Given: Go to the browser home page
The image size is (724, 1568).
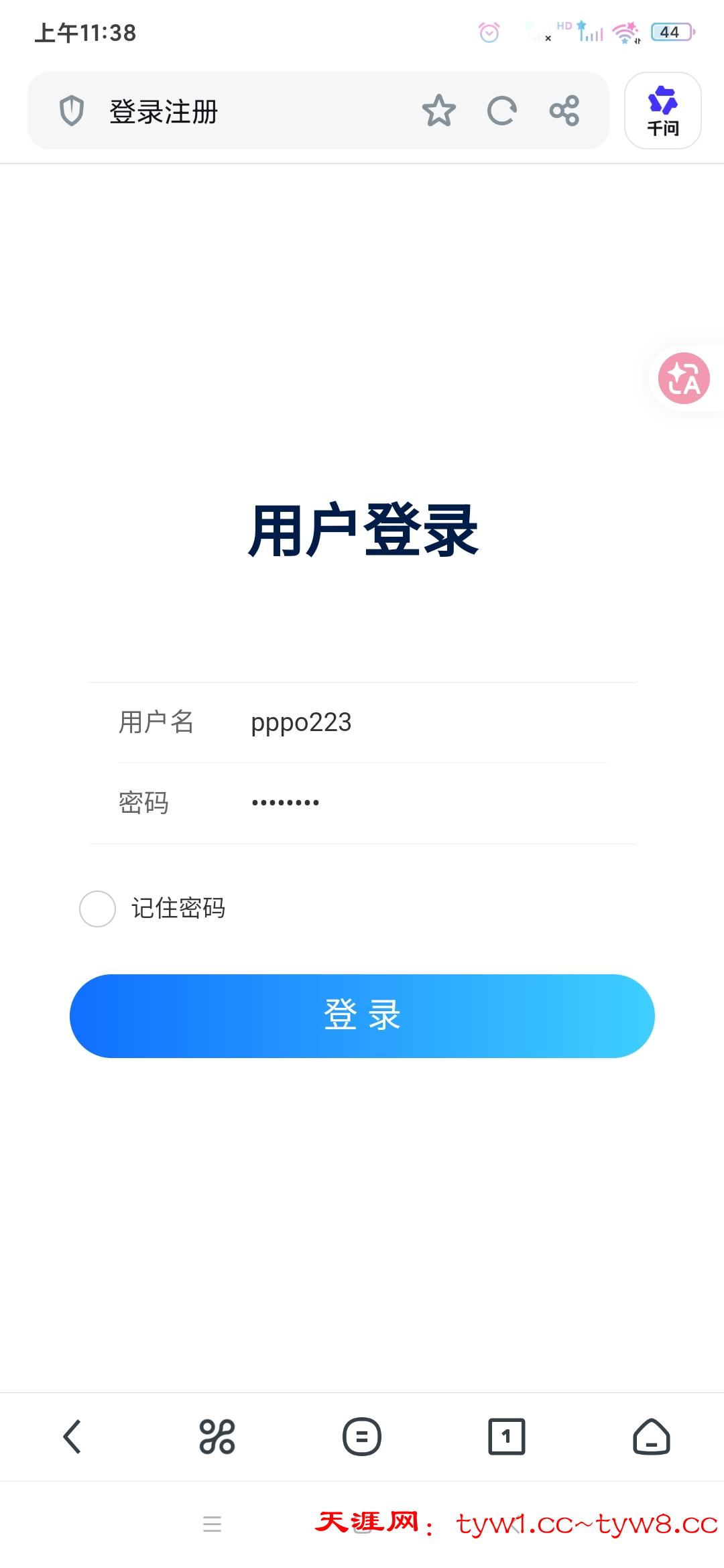Looking at the screenshot, I should [652, 1437].
